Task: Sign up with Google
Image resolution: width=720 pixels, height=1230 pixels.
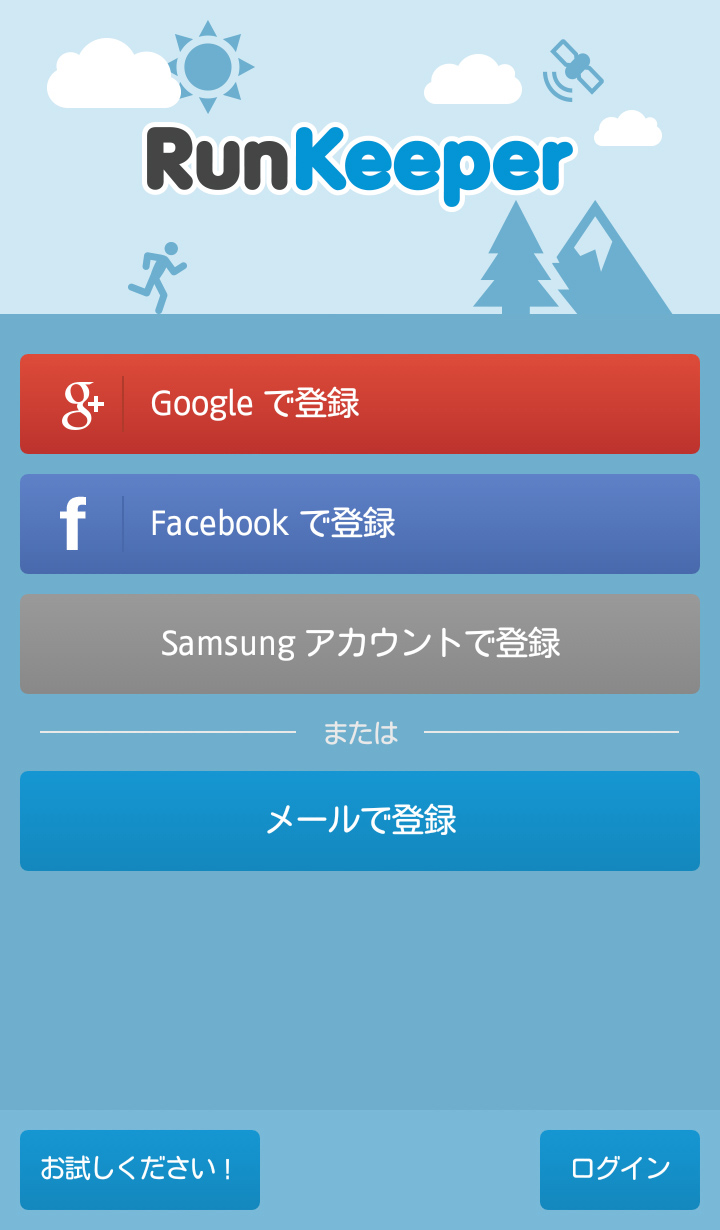Action: [360, 404]
